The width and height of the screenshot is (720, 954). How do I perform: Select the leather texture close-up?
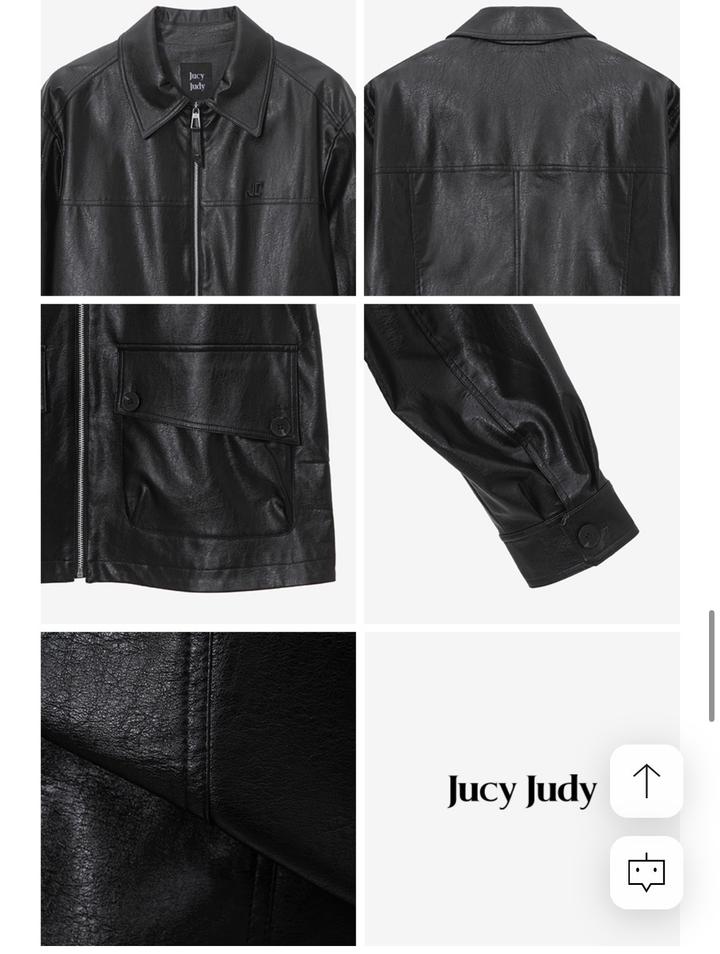click(x=197, y=789)
